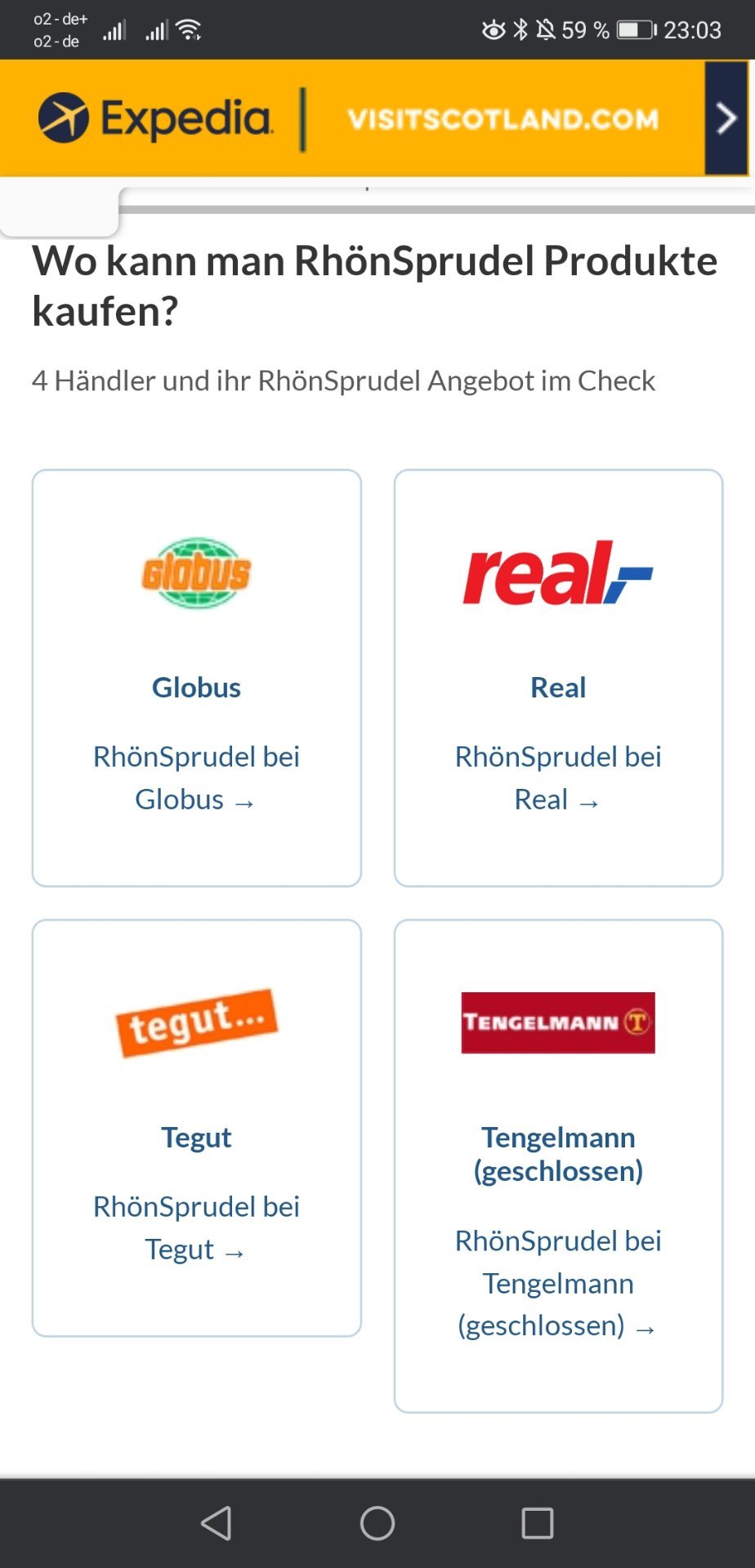Go back with the system back button

217,1523
